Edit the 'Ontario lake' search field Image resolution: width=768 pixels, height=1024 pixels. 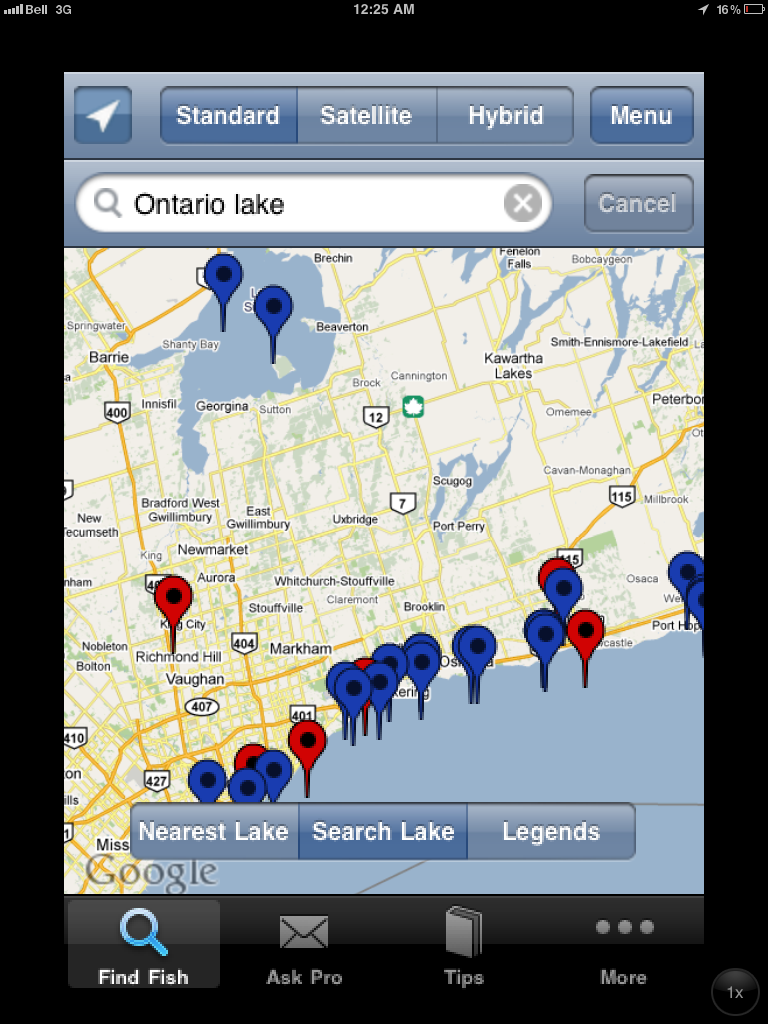tap(310, 204)
